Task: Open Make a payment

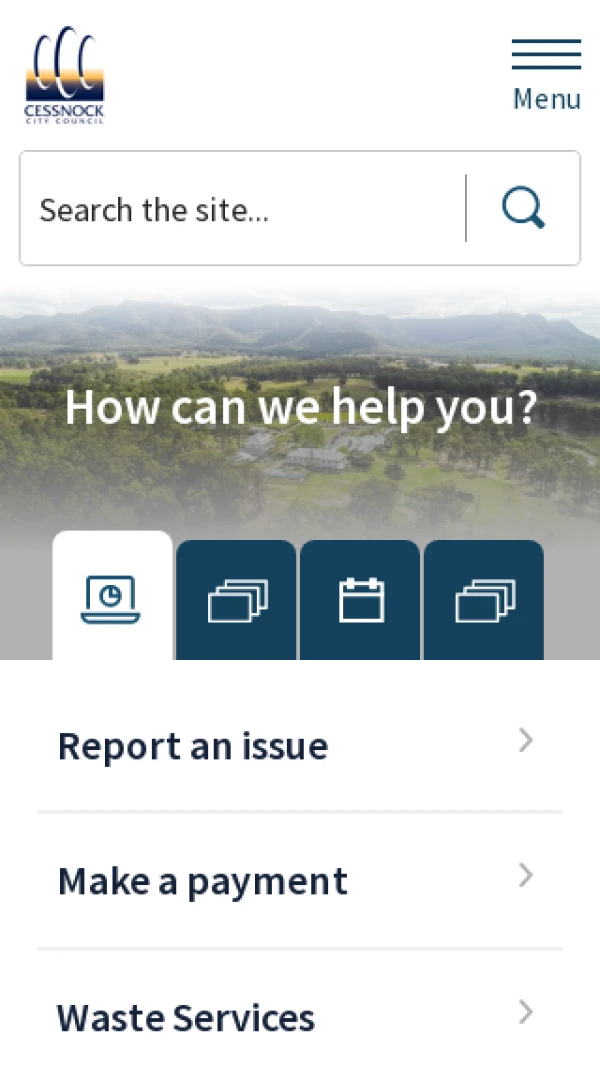Action: point(299,881)
